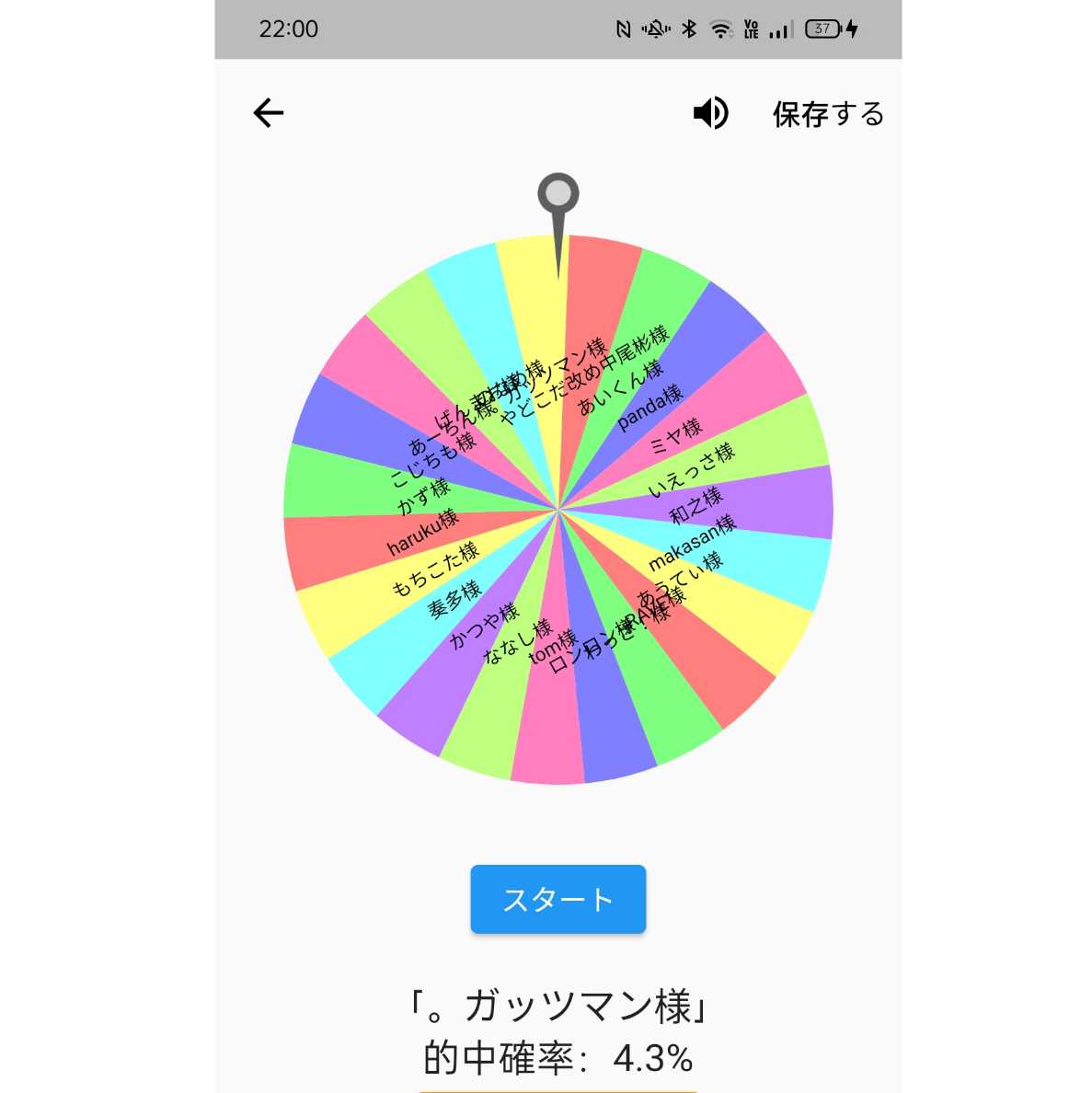This screenshot has height=1093, width=1092.
Task: Tap the battery indicator showing 37
Action: click(822, 29)
